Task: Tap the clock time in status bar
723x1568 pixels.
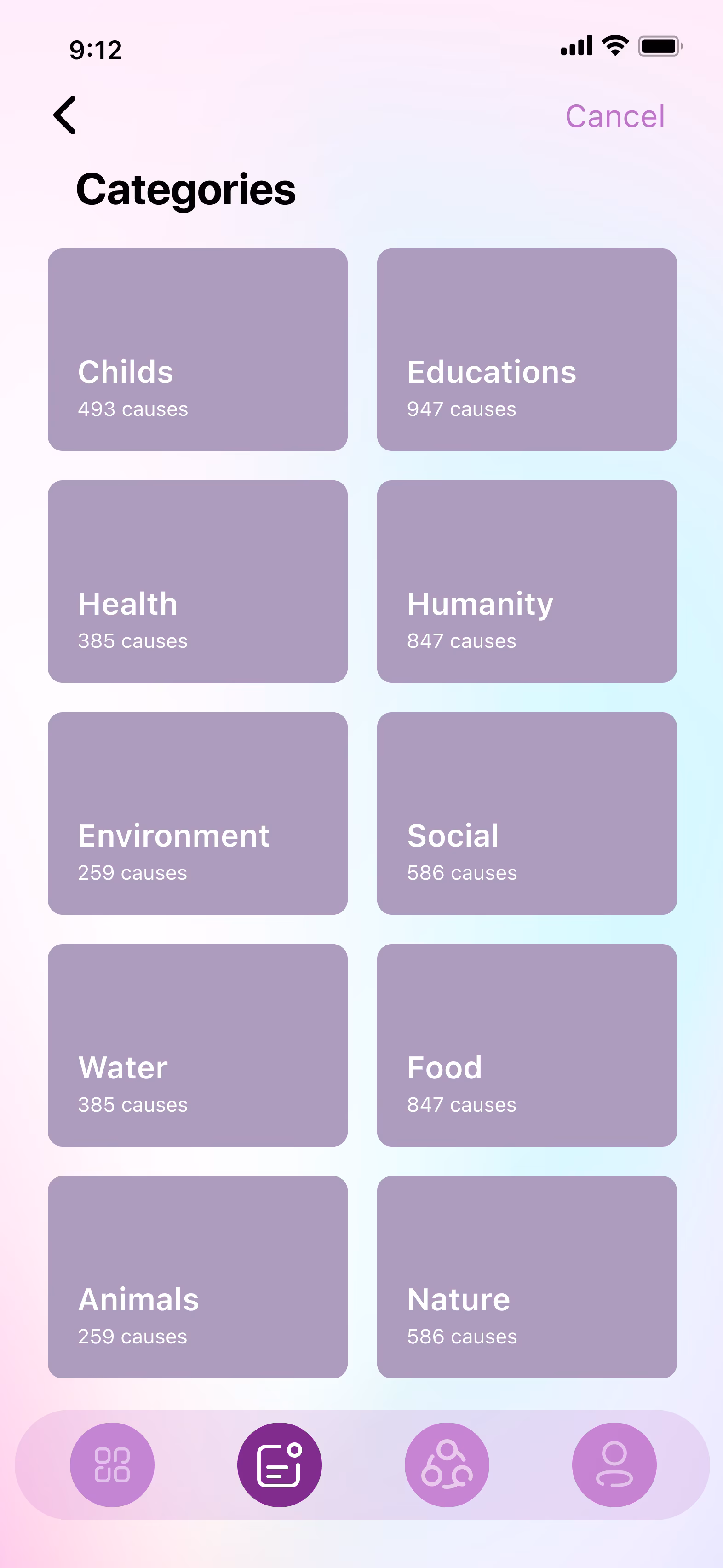Action: click(96, 51)
